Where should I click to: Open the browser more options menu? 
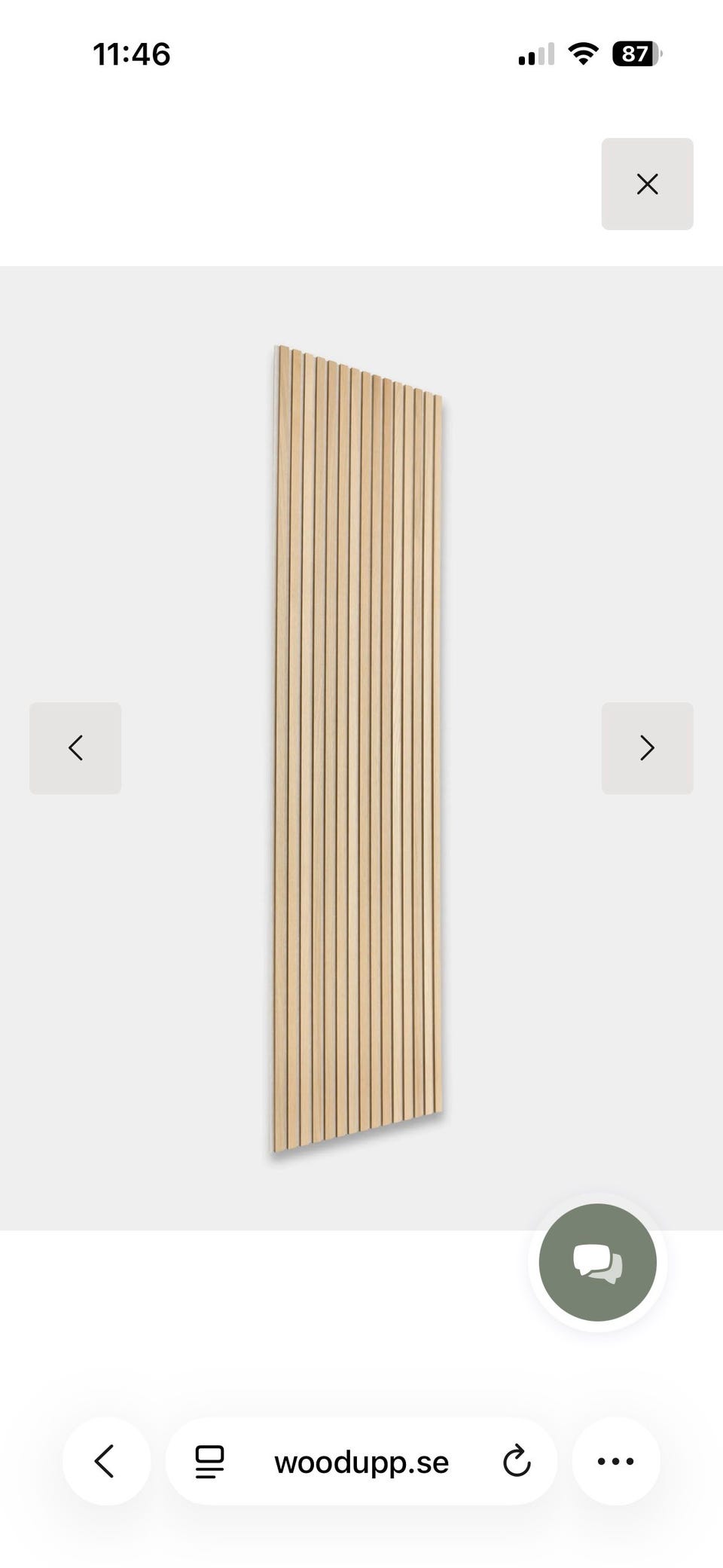click(616, 1461)
